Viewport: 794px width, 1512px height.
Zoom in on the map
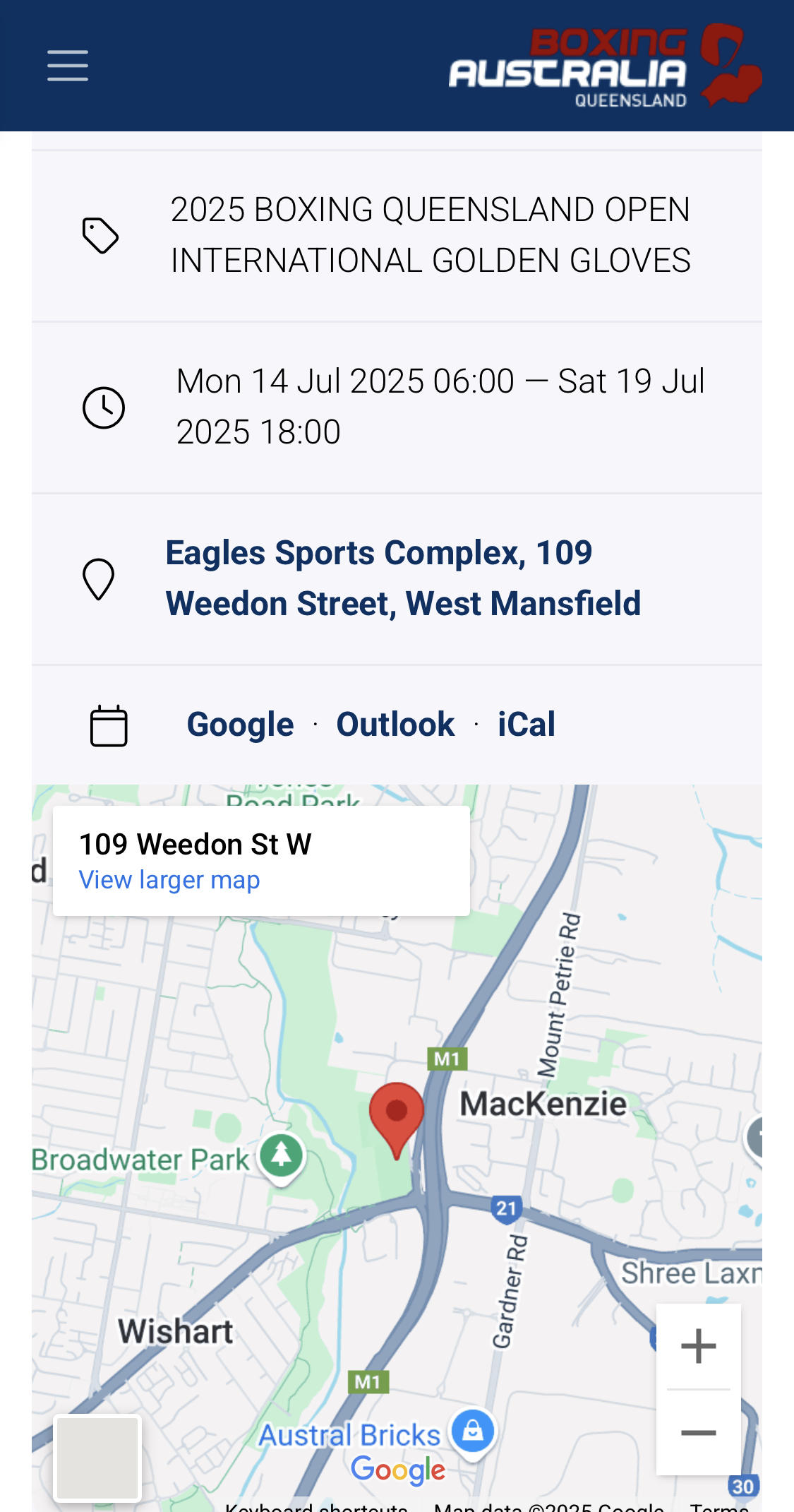tap(698, 1346)
